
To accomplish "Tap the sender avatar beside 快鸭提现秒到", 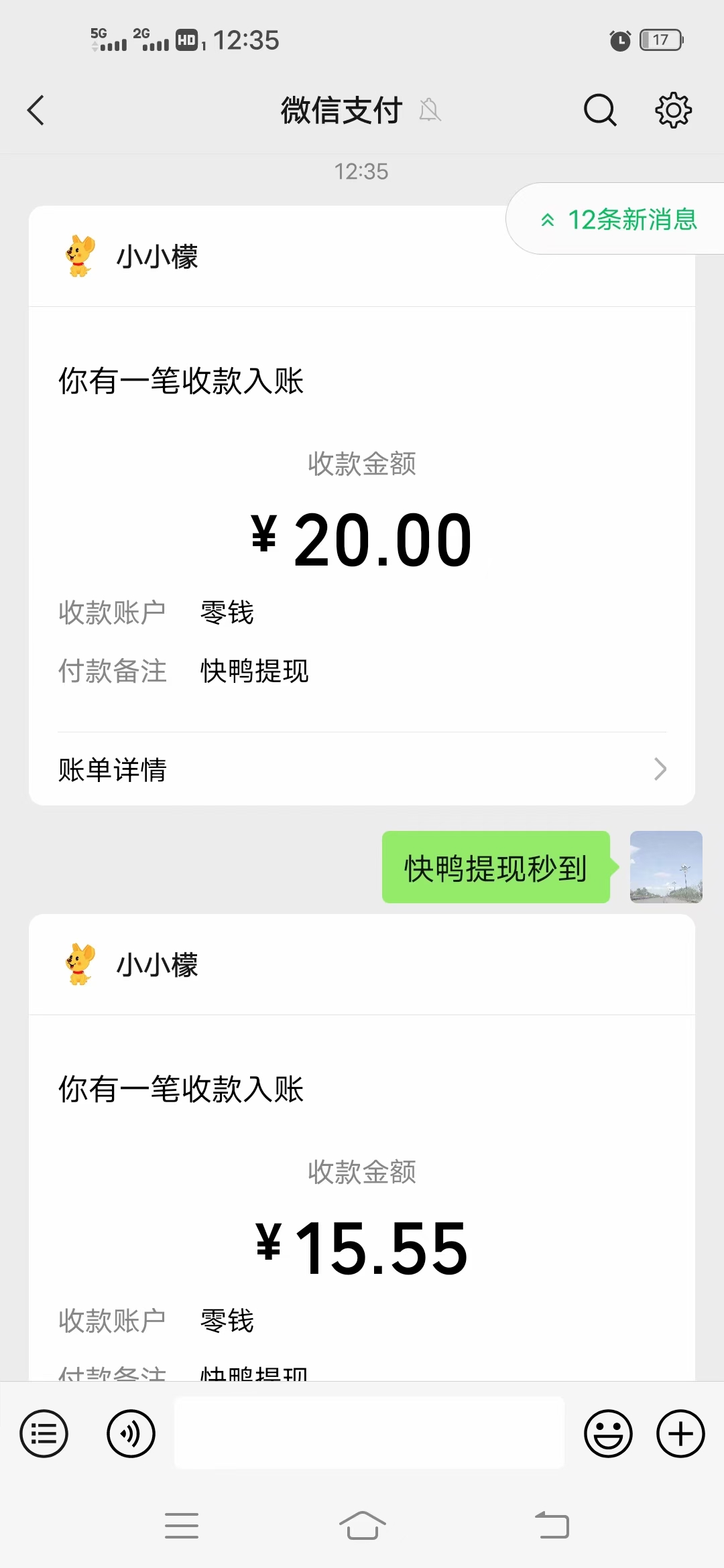I will (666, 867).
